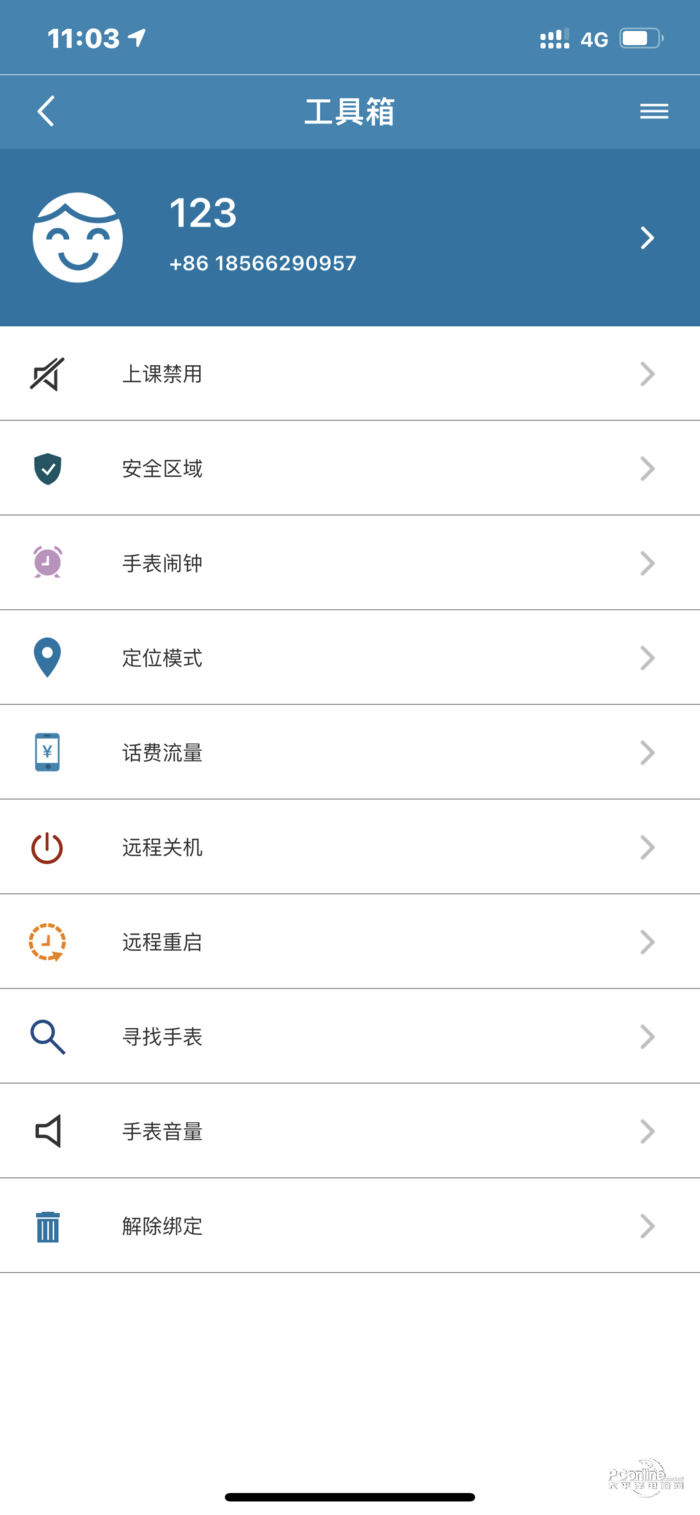Go back from the 工具箱 screen
The width and height of the screenshot is (700, 1515).
point(46,111)
